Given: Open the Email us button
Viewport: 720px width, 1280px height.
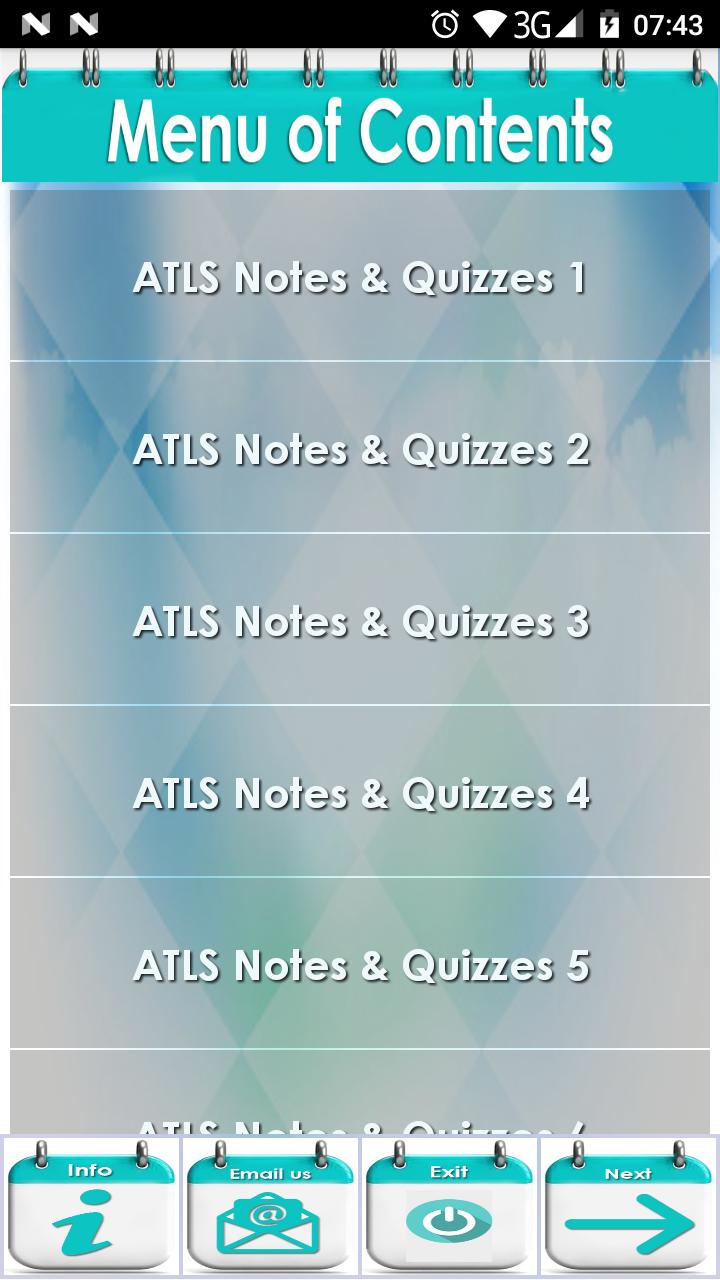Looking at the screenshot, I should 270,1207.
